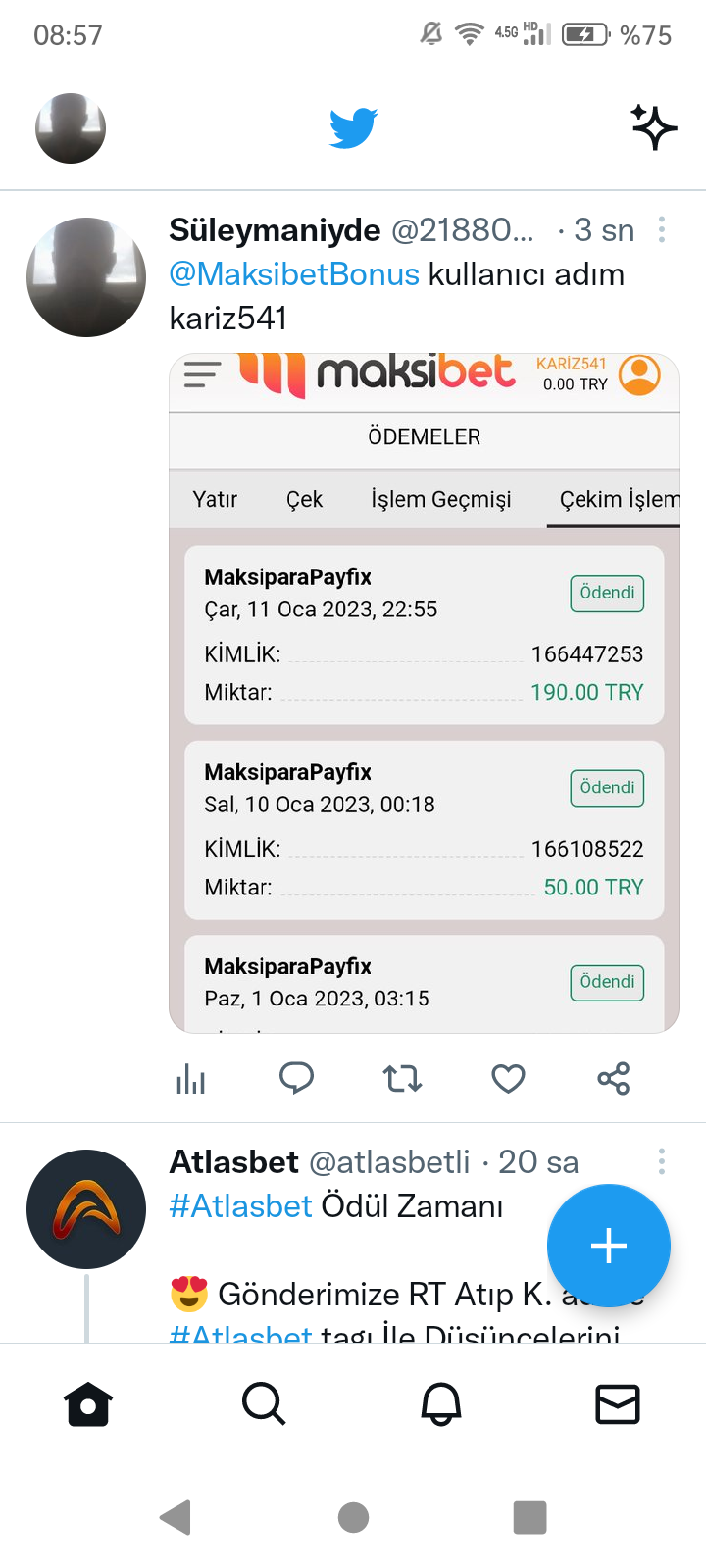Tap the Maksibet payment screenshot image

pyautogui.click(x=424, y=686)
